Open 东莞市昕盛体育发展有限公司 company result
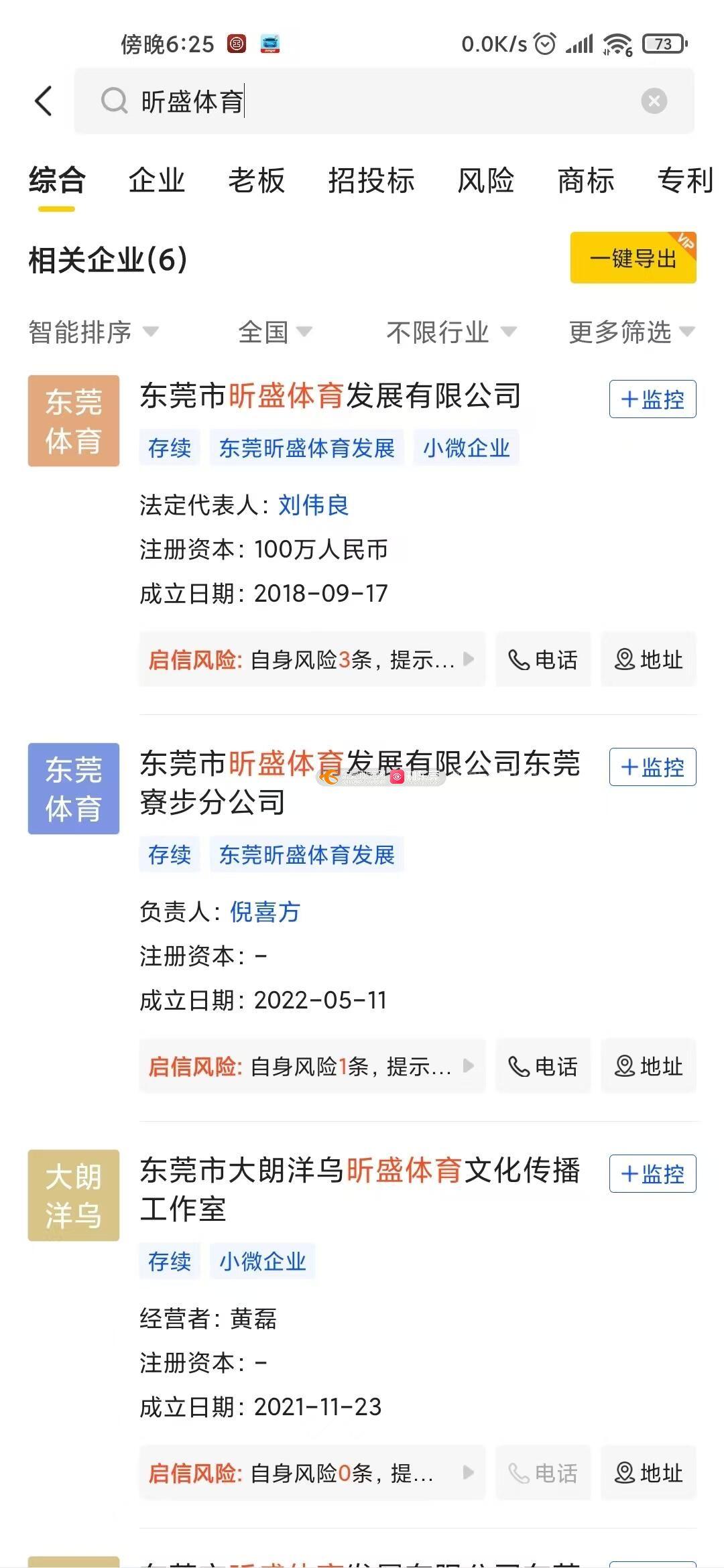 (x=330, y=396)
